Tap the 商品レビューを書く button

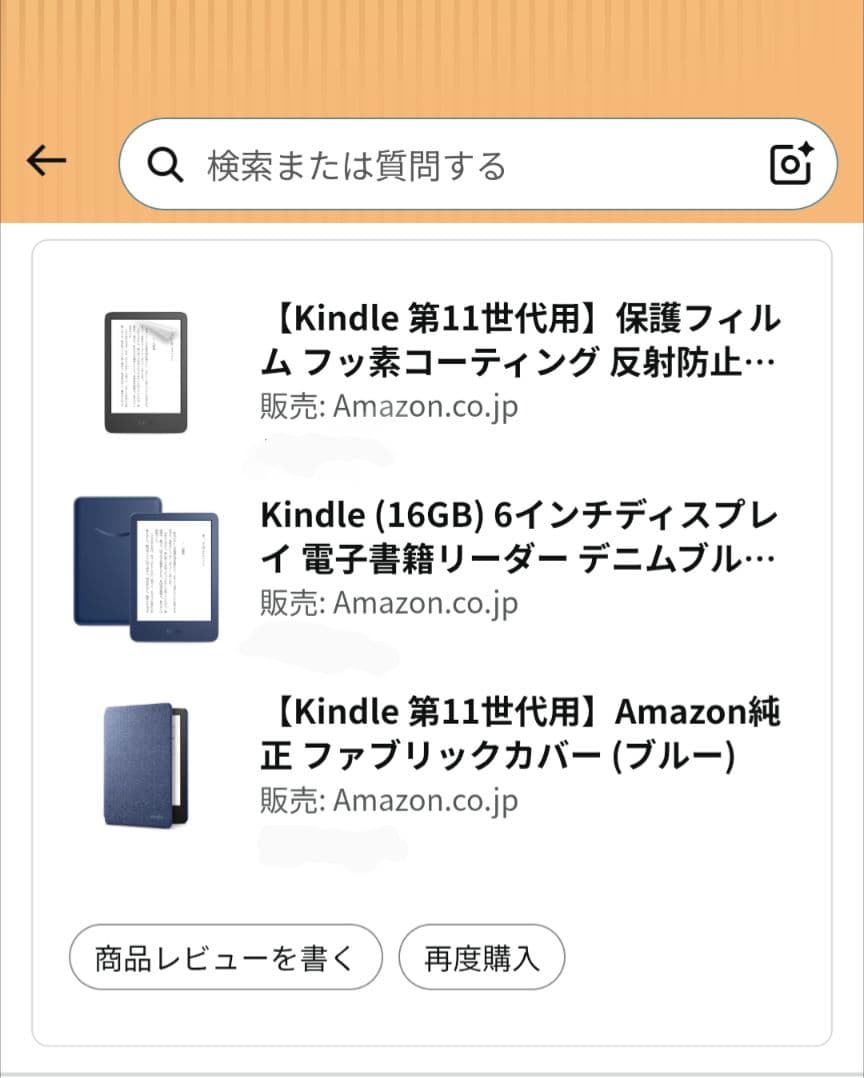tap(224, 957)
